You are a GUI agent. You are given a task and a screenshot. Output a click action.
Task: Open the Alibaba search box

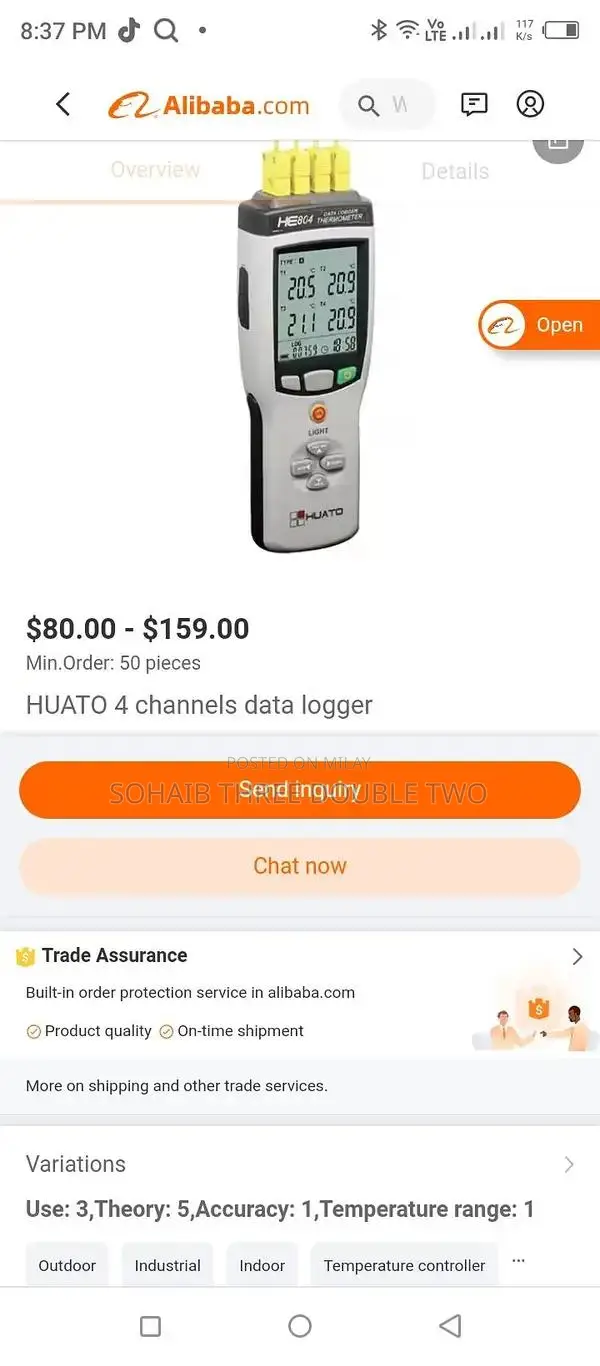point(388,105)
